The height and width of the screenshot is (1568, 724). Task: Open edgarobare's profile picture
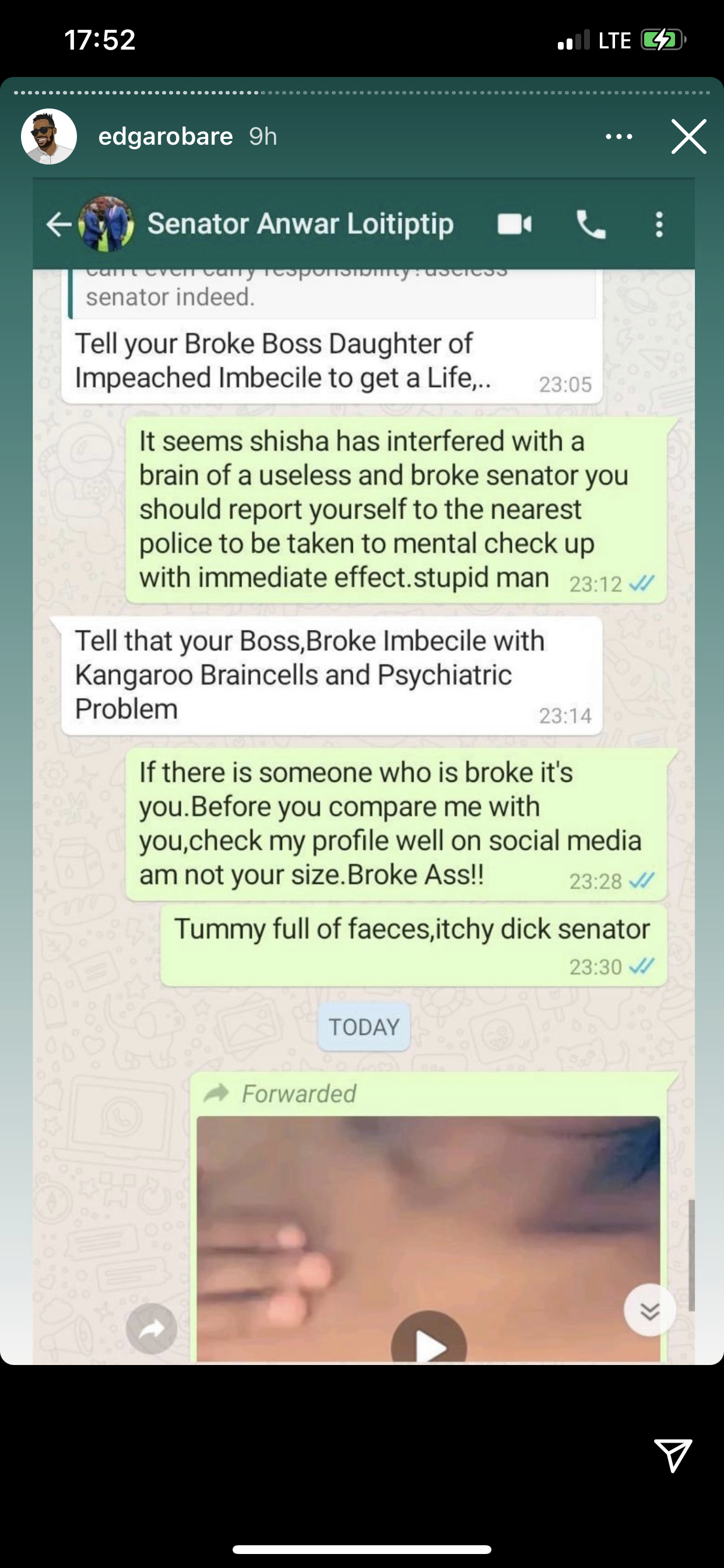point(48,136)
